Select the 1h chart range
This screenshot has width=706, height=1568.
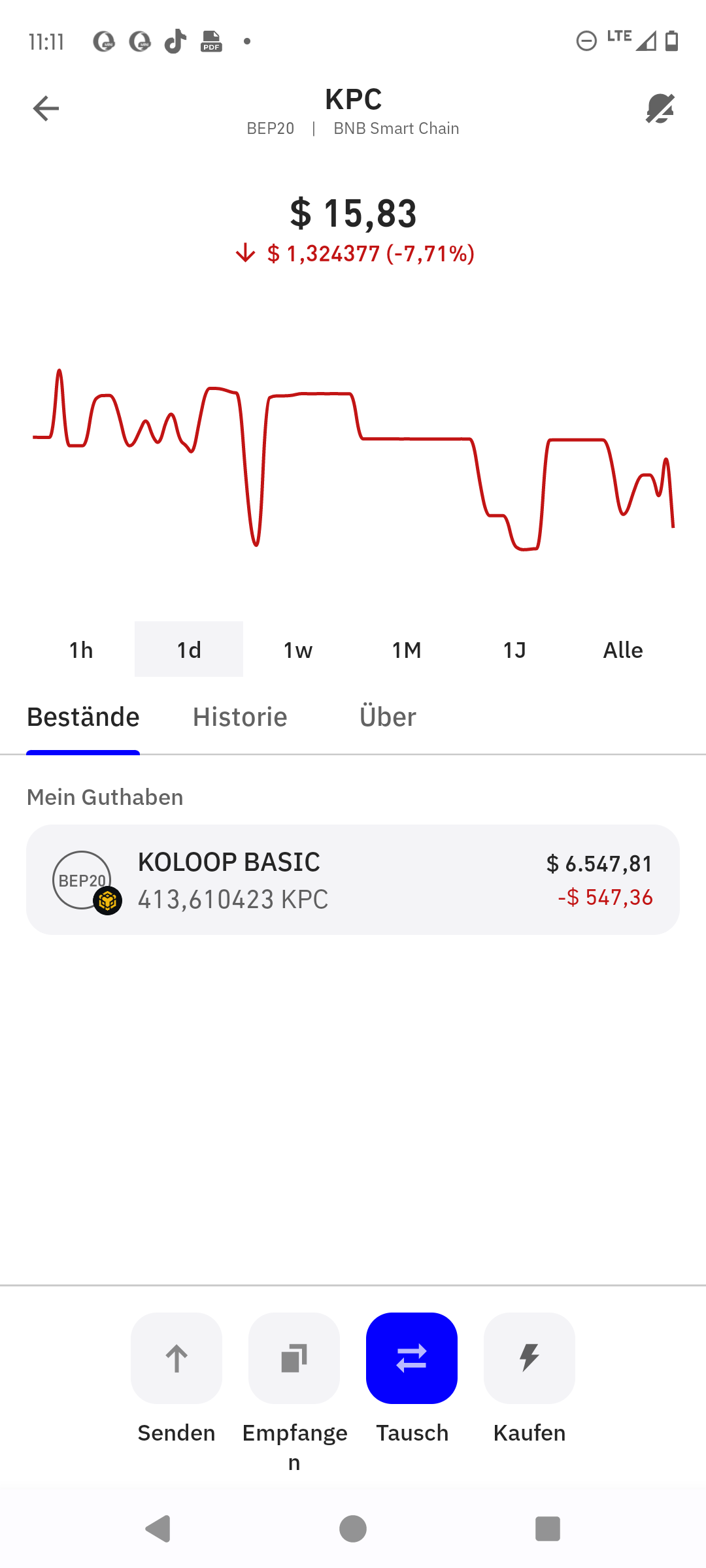pyautogui.click(x=81, y=650)
